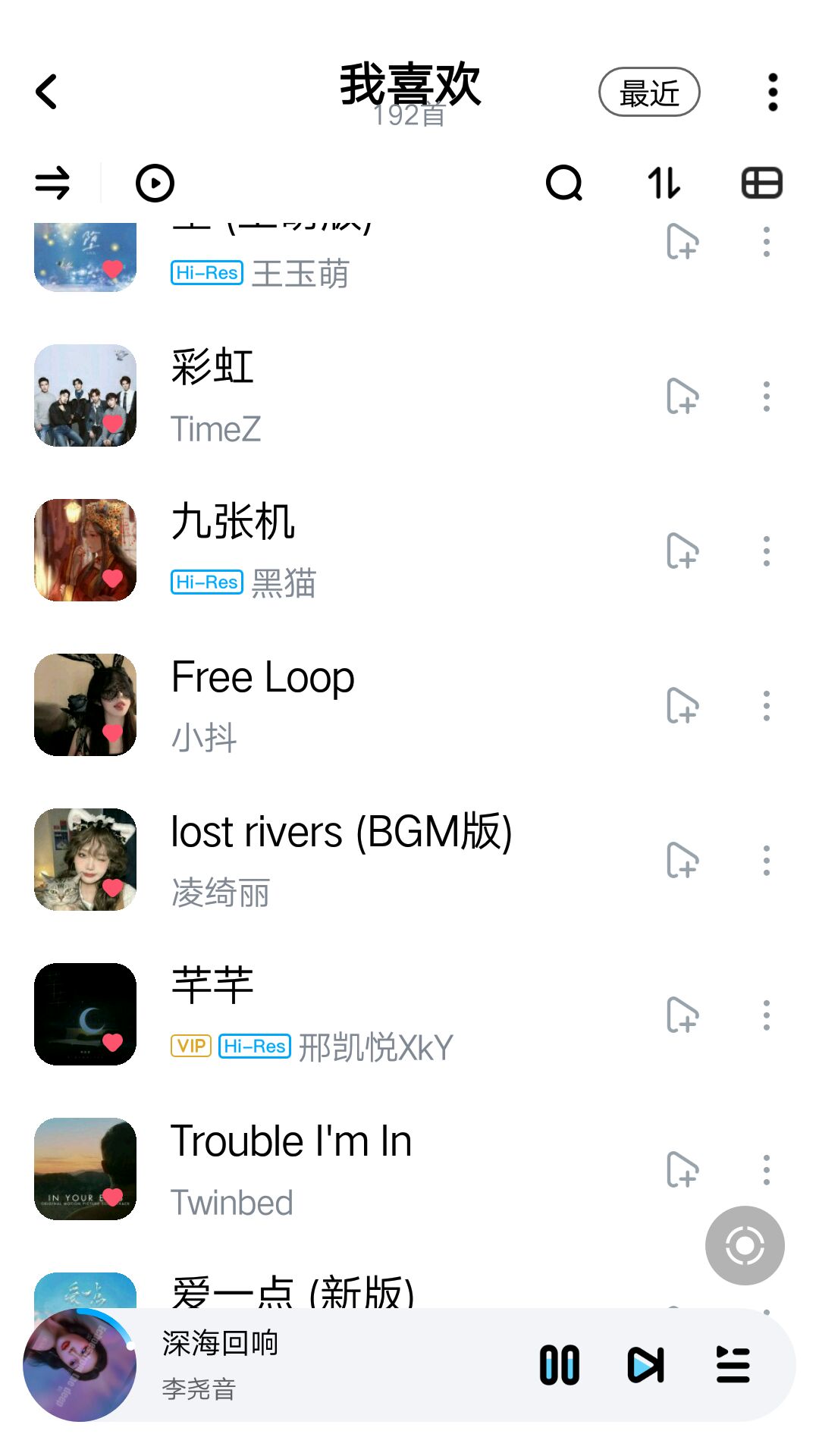Viewport: 819px width, 1456px height.
Task: Open the now playing album cover
Action: point(80,1365)
